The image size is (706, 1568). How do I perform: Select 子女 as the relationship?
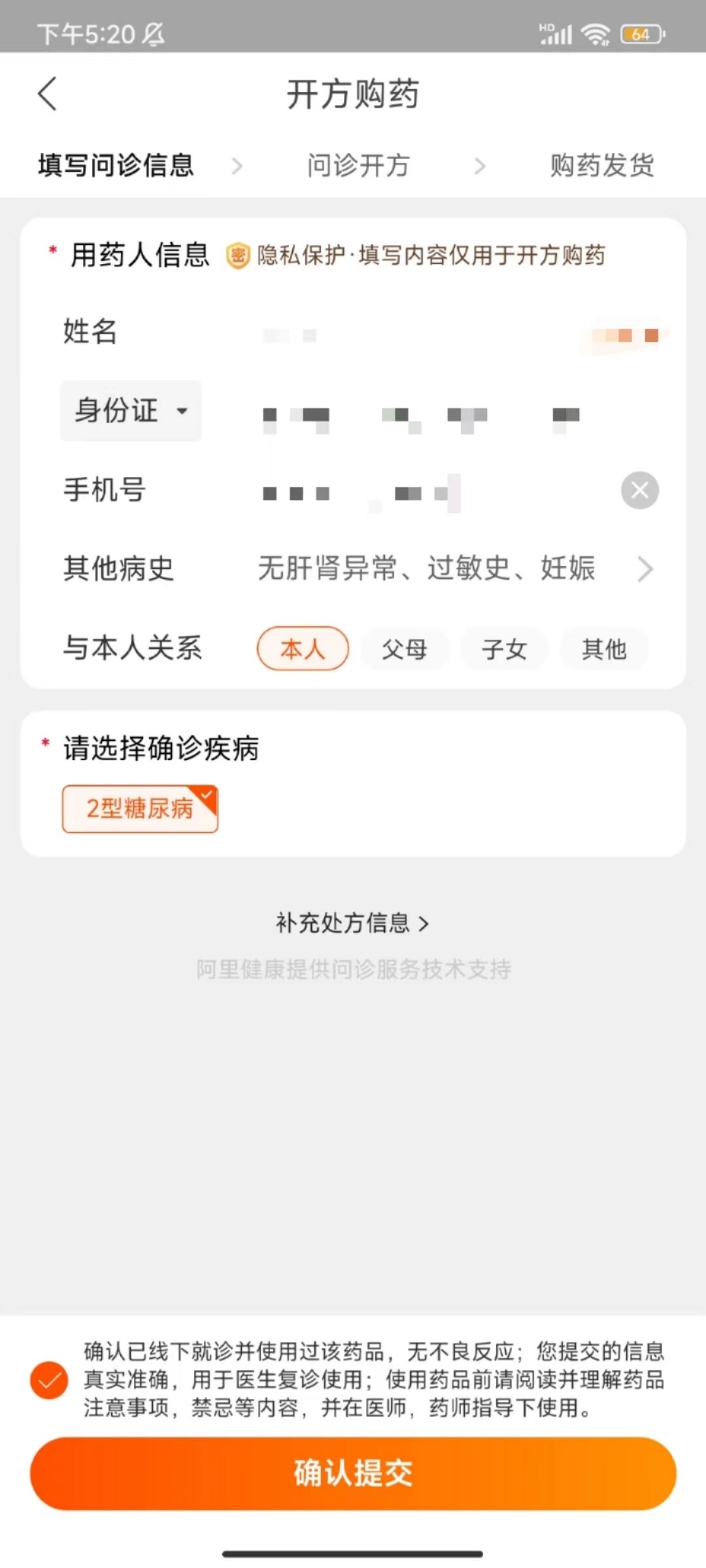click(x=504, y=649)
